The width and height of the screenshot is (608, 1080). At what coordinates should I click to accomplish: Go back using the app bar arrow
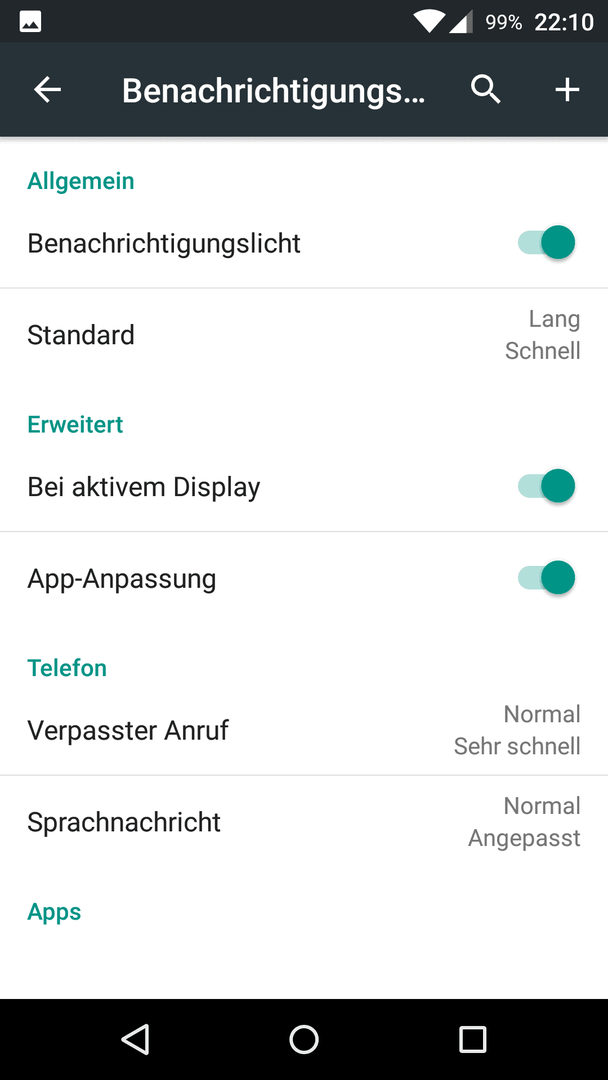click(48, 90)
